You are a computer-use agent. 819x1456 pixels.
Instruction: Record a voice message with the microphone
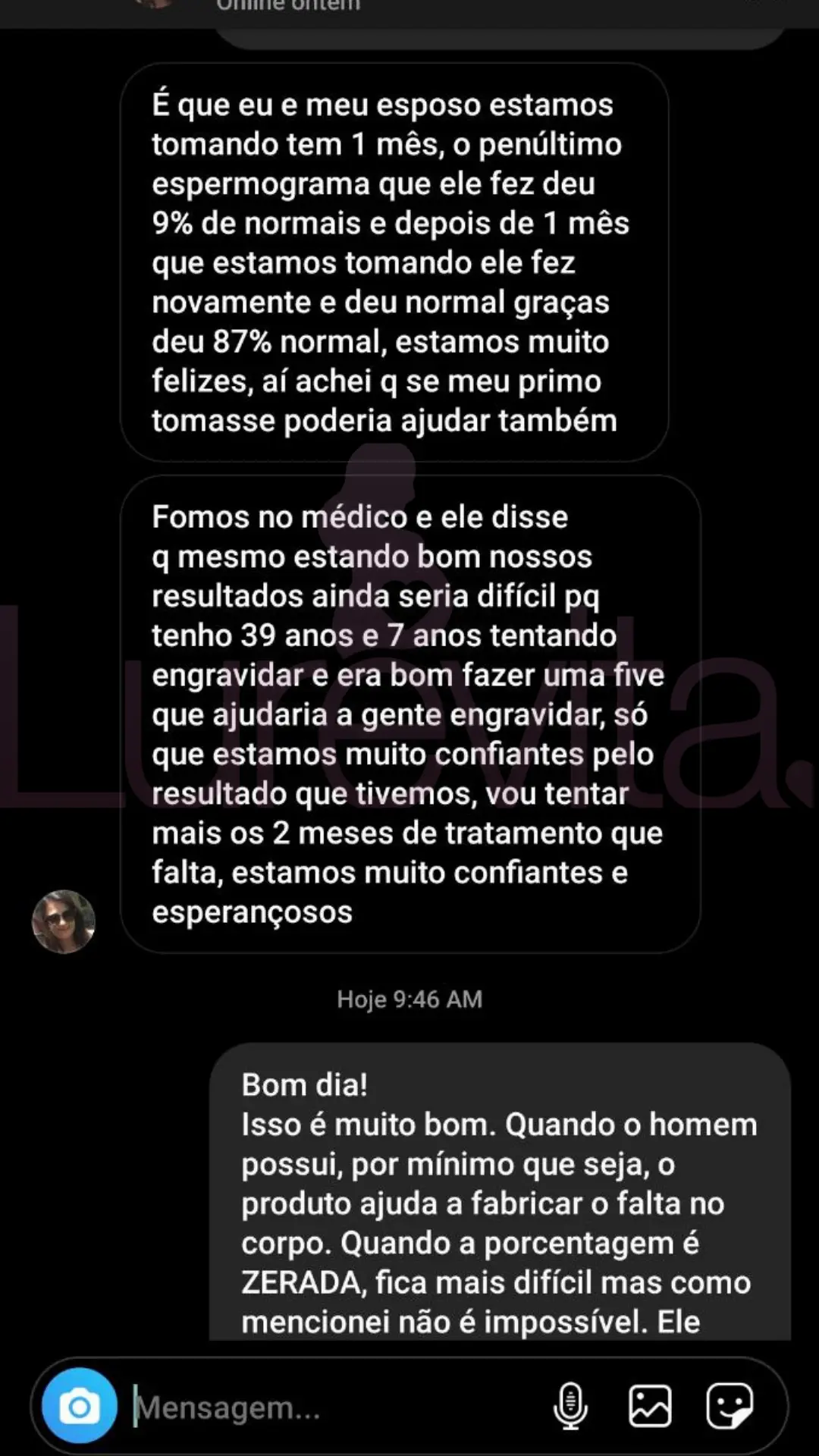(x=570, y=1405)
